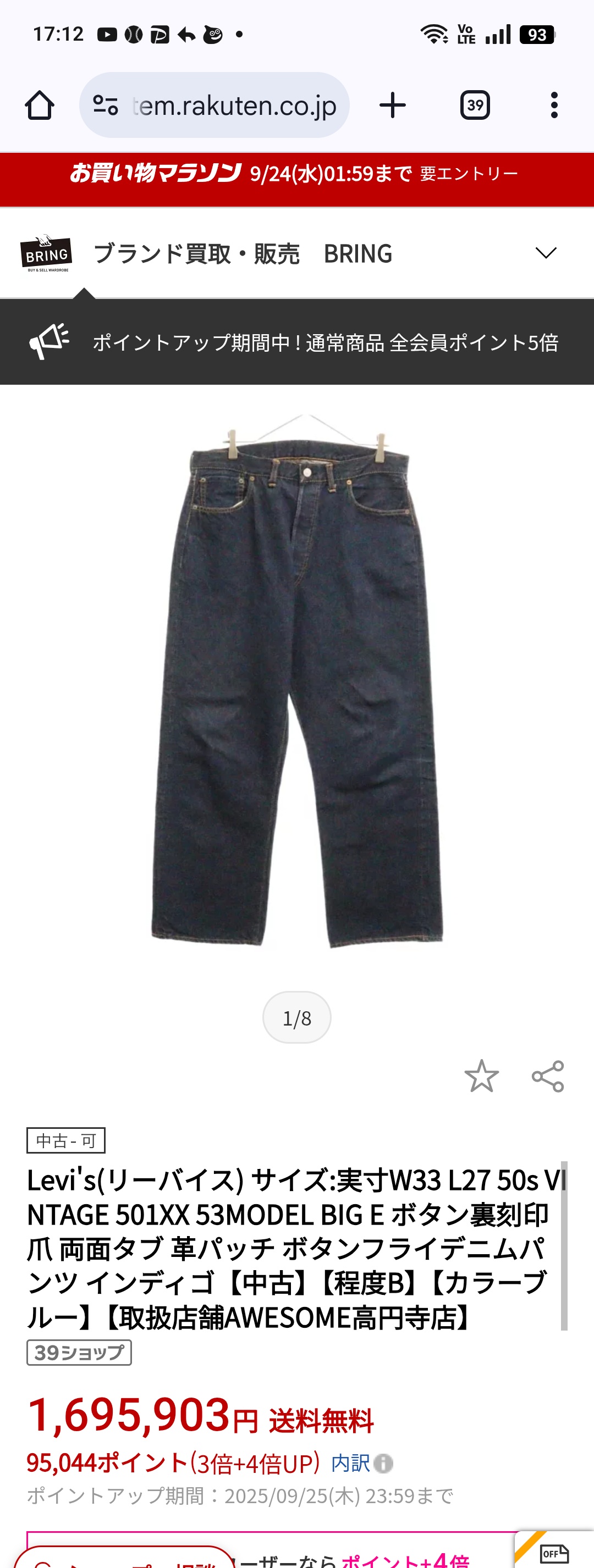Image resolution: width=594 pixels, height=1568 pixels.
Task: Open the tab switcher showing 39 tabs
Action: pyautogui.click(x=475, y=106)
